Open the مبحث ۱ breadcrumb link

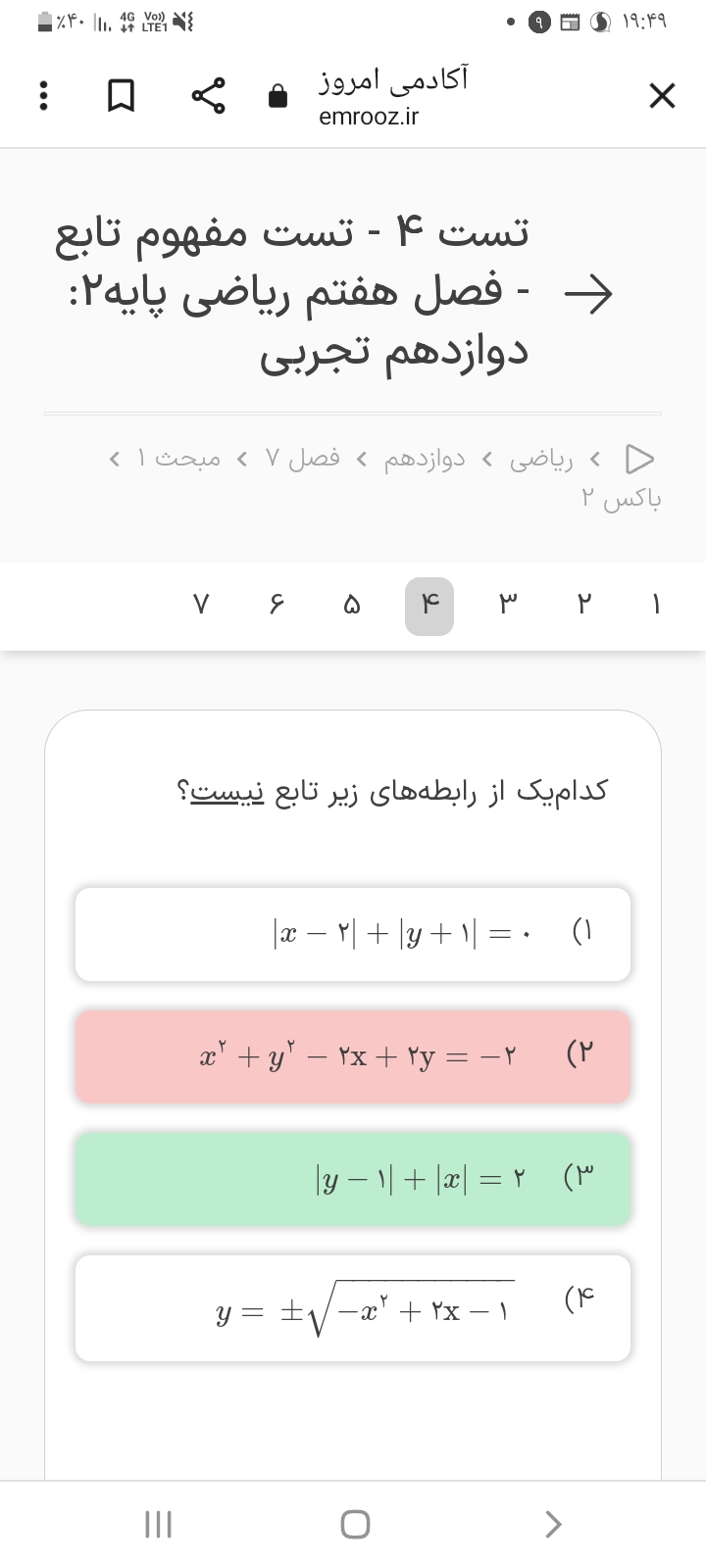(x=179, y=459)
